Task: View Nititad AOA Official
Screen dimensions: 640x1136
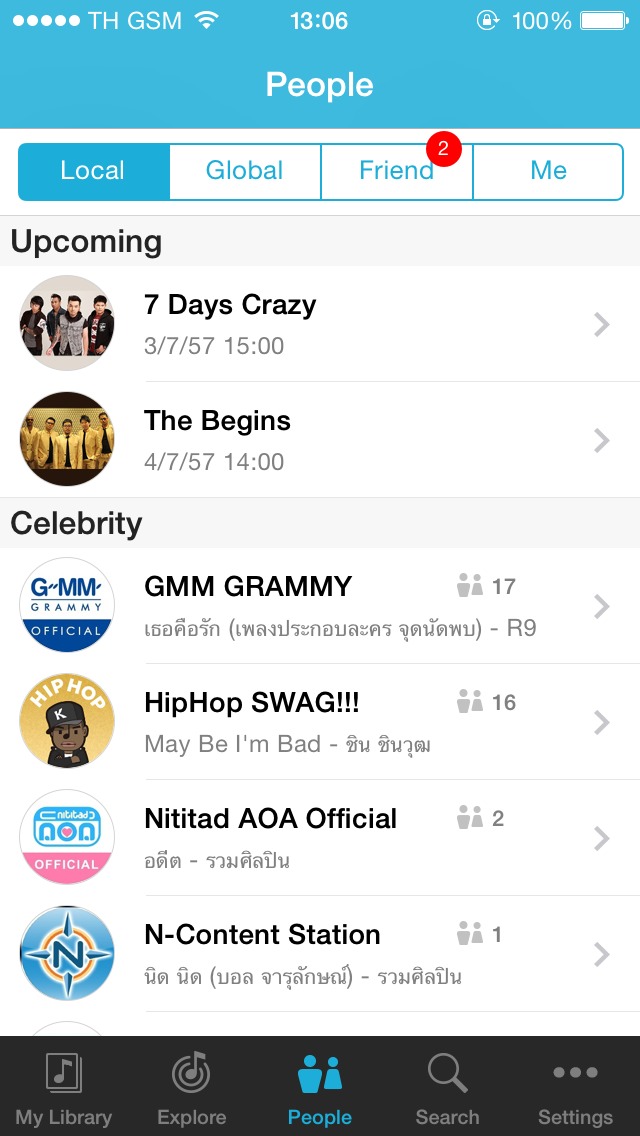Action: pos(320,838)
